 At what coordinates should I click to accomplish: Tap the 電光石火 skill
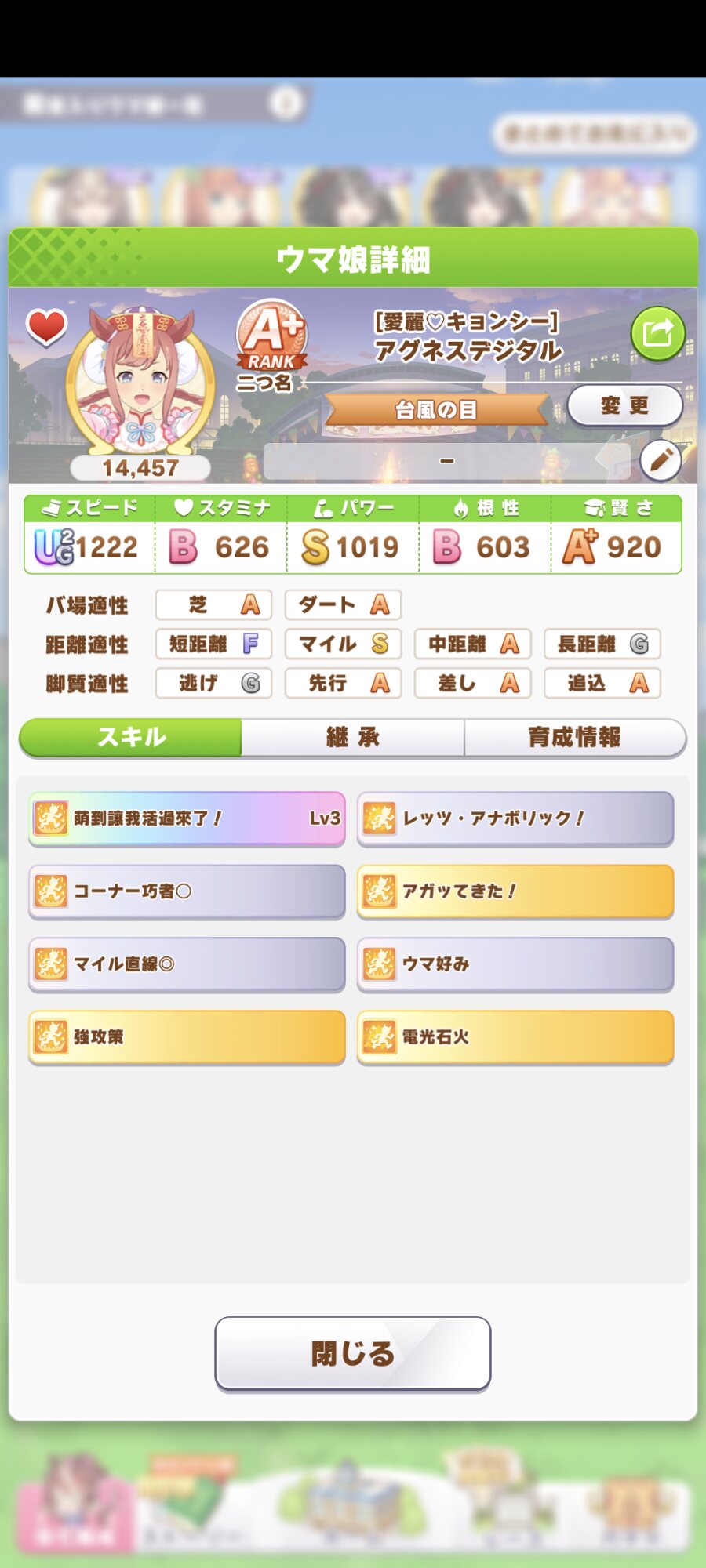(x=515, y=1037)
